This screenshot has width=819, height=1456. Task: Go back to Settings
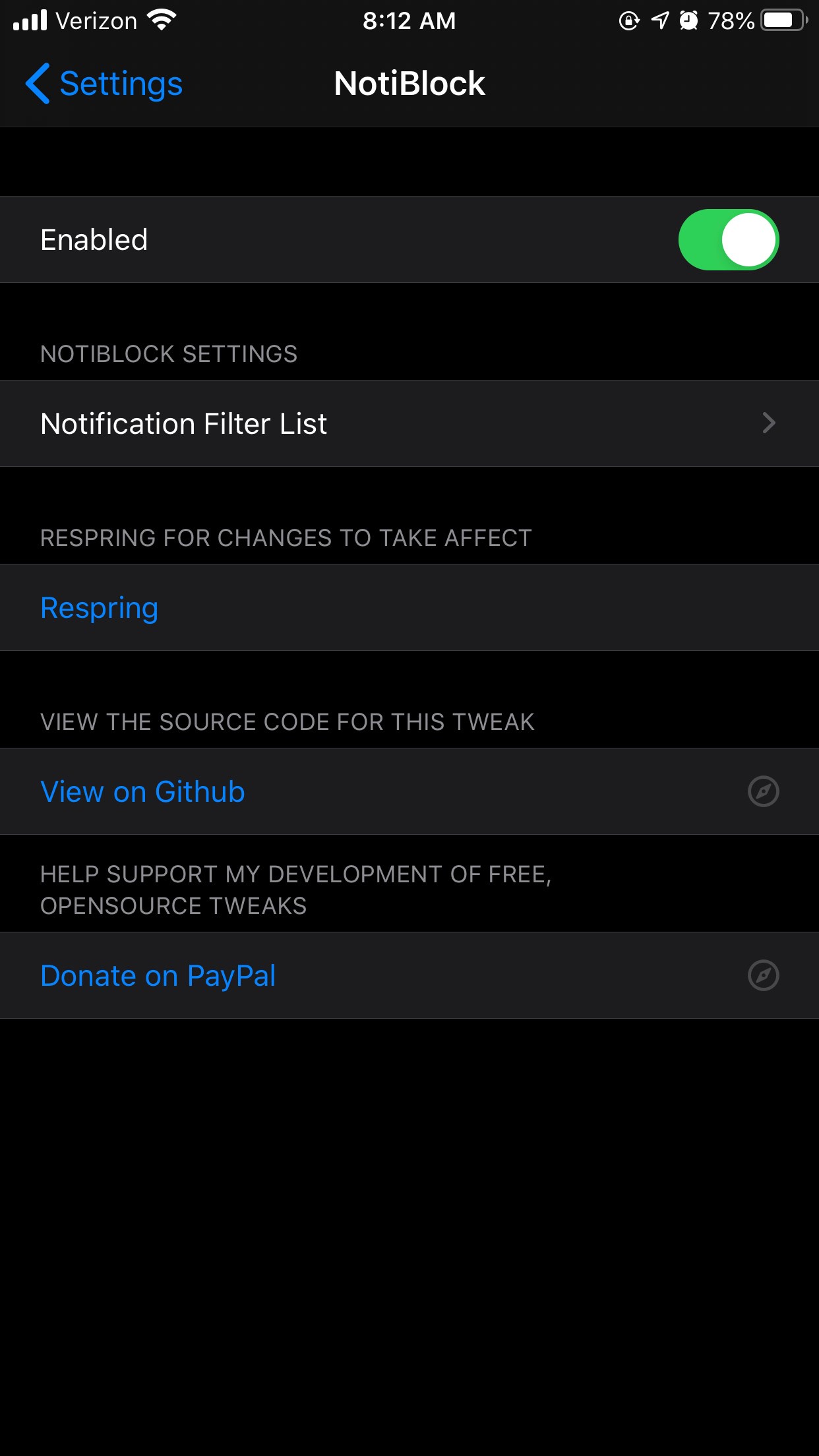(x=104, y=84)
